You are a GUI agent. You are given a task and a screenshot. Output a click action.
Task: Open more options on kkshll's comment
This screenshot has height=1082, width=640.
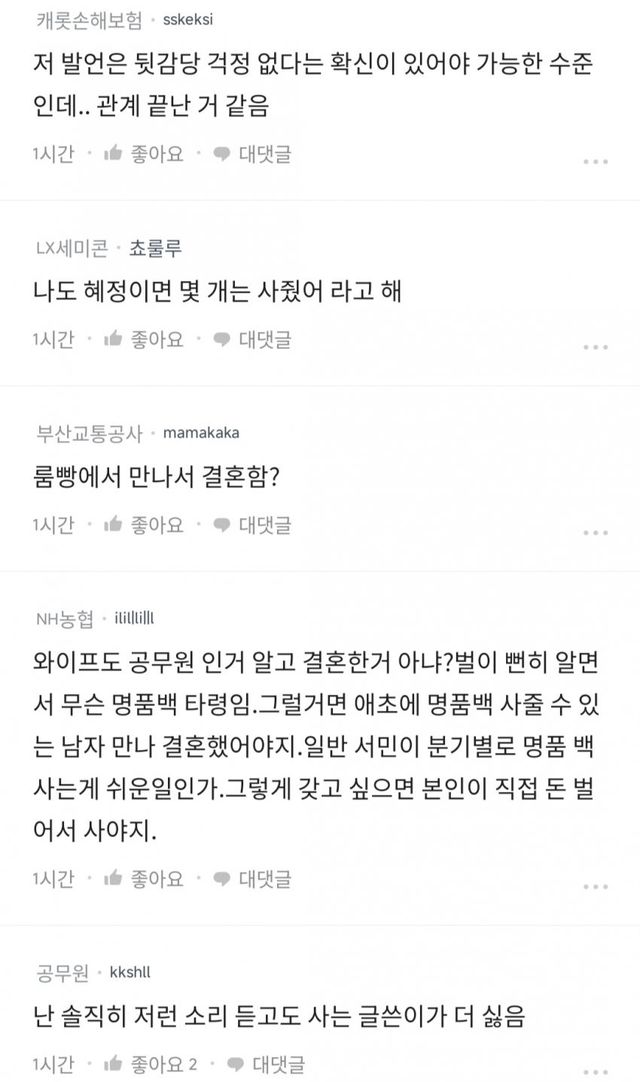point(595,1068)
